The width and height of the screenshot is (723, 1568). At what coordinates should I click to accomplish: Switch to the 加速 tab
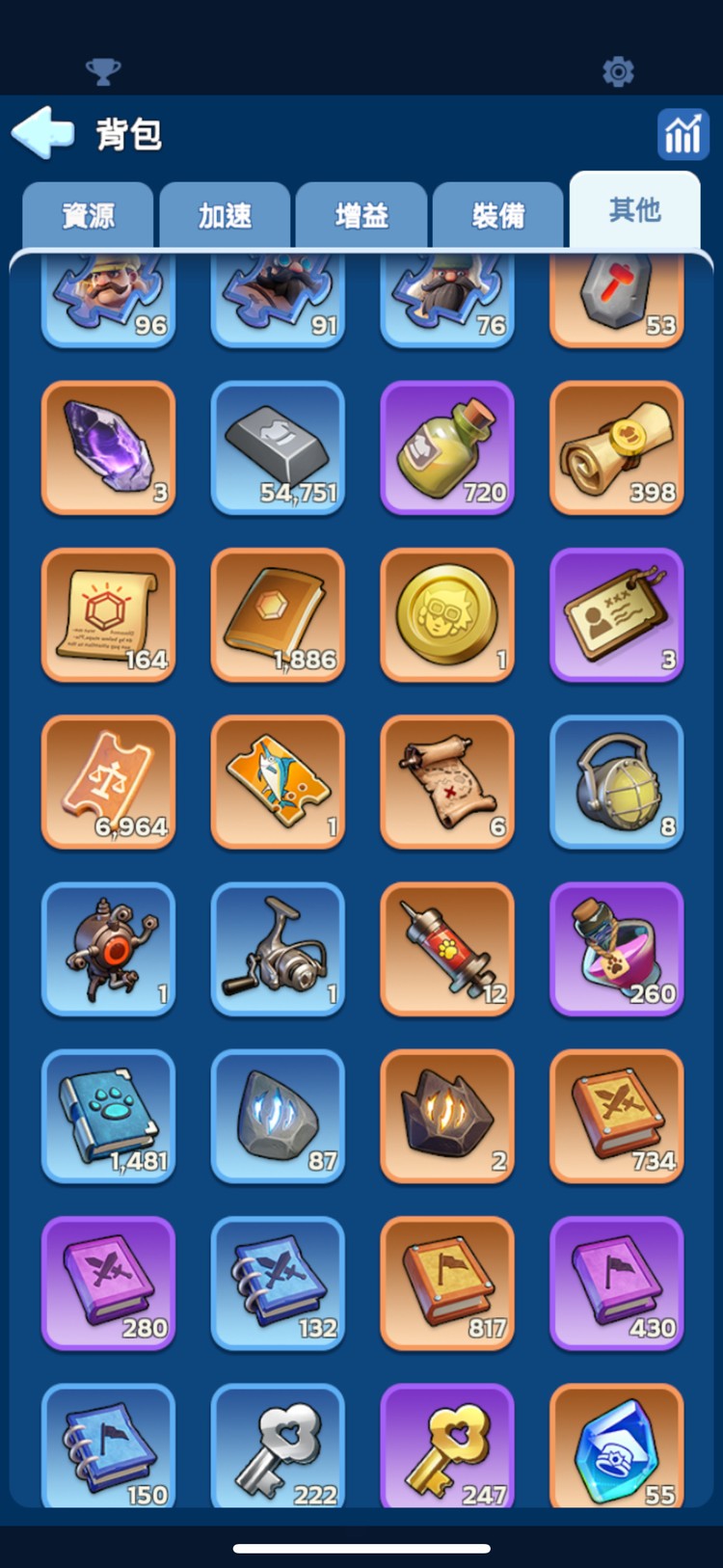click(225, 215)
